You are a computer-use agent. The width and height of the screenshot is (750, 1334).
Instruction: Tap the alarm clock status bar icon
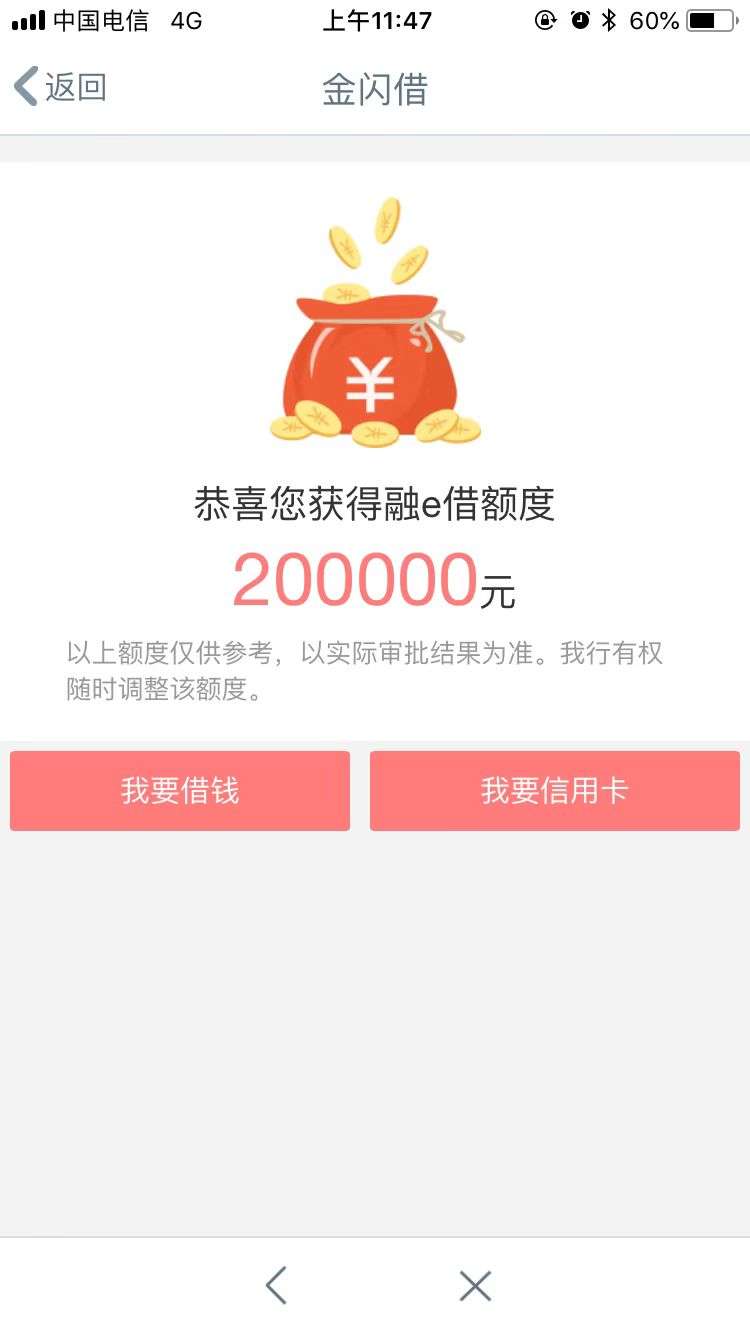click(578, 19)
